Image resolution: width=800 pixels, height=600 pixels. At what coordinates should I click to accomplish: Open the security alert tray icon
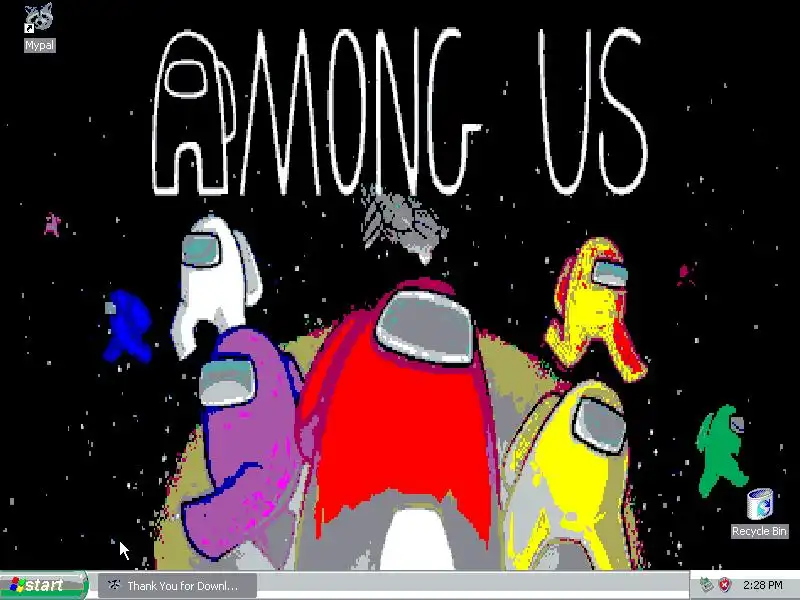pos(724,585)
